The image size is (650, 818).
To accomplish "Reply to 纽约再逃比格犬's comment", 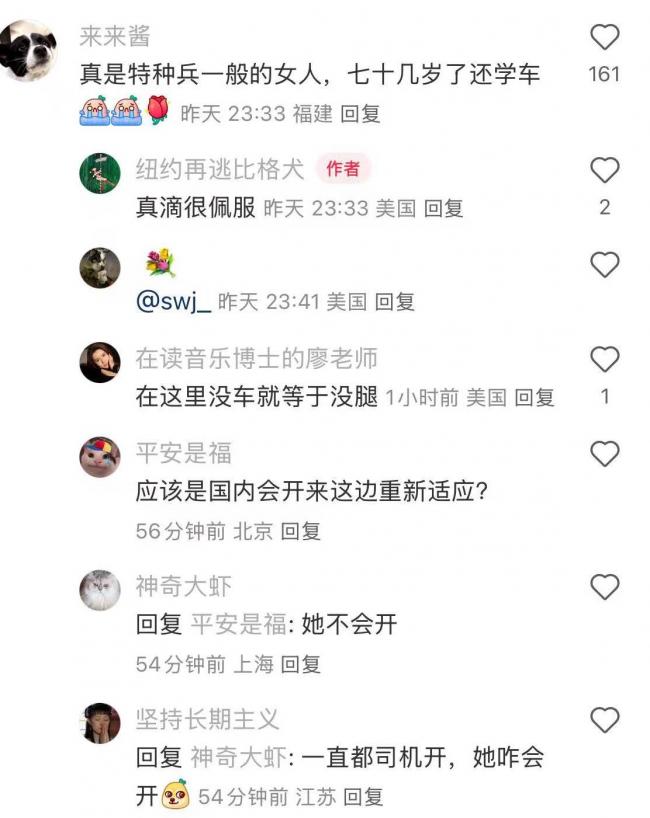I will pyautogui.click(x=443, y=209).
